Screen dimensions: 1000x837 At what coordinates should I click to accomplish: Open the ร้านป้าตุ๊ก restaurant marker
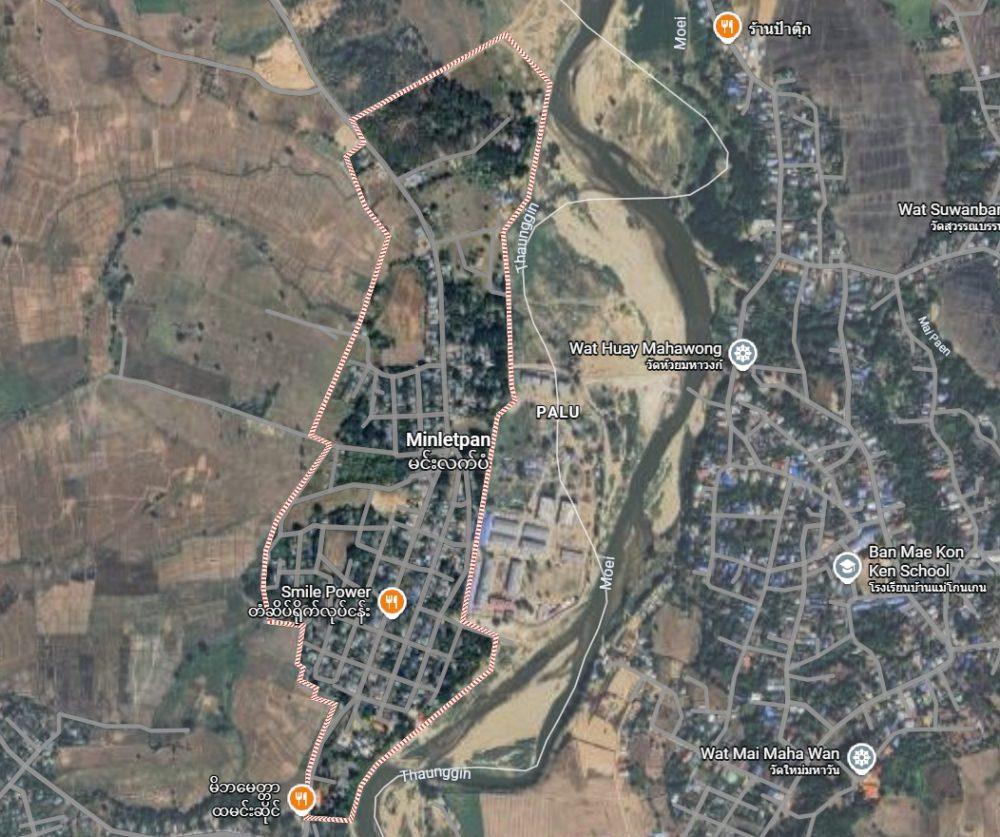(x=727, y=28)
